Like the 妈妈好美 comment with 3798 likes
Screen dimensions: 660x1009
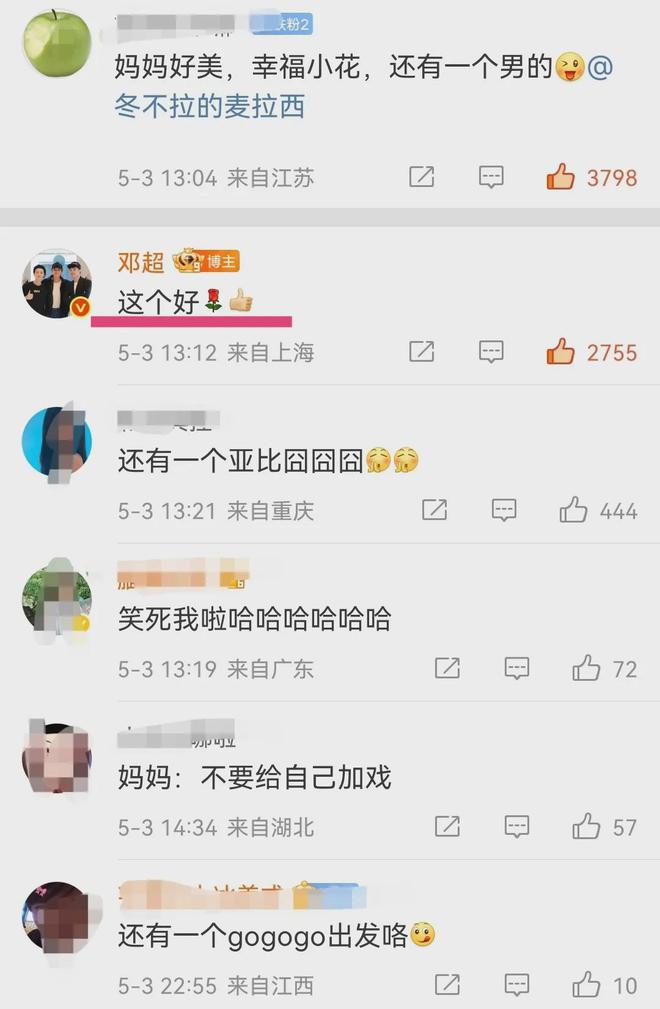(561, 178)
